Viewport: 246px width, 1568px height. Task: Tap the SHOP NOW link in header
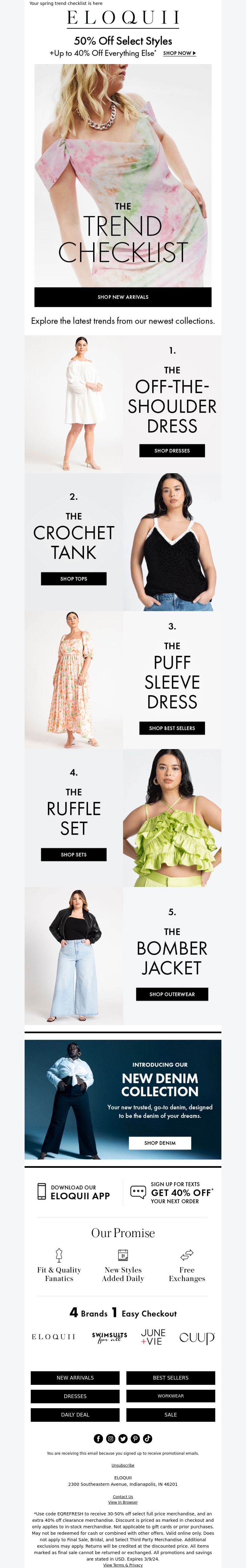tap(179, 54)
